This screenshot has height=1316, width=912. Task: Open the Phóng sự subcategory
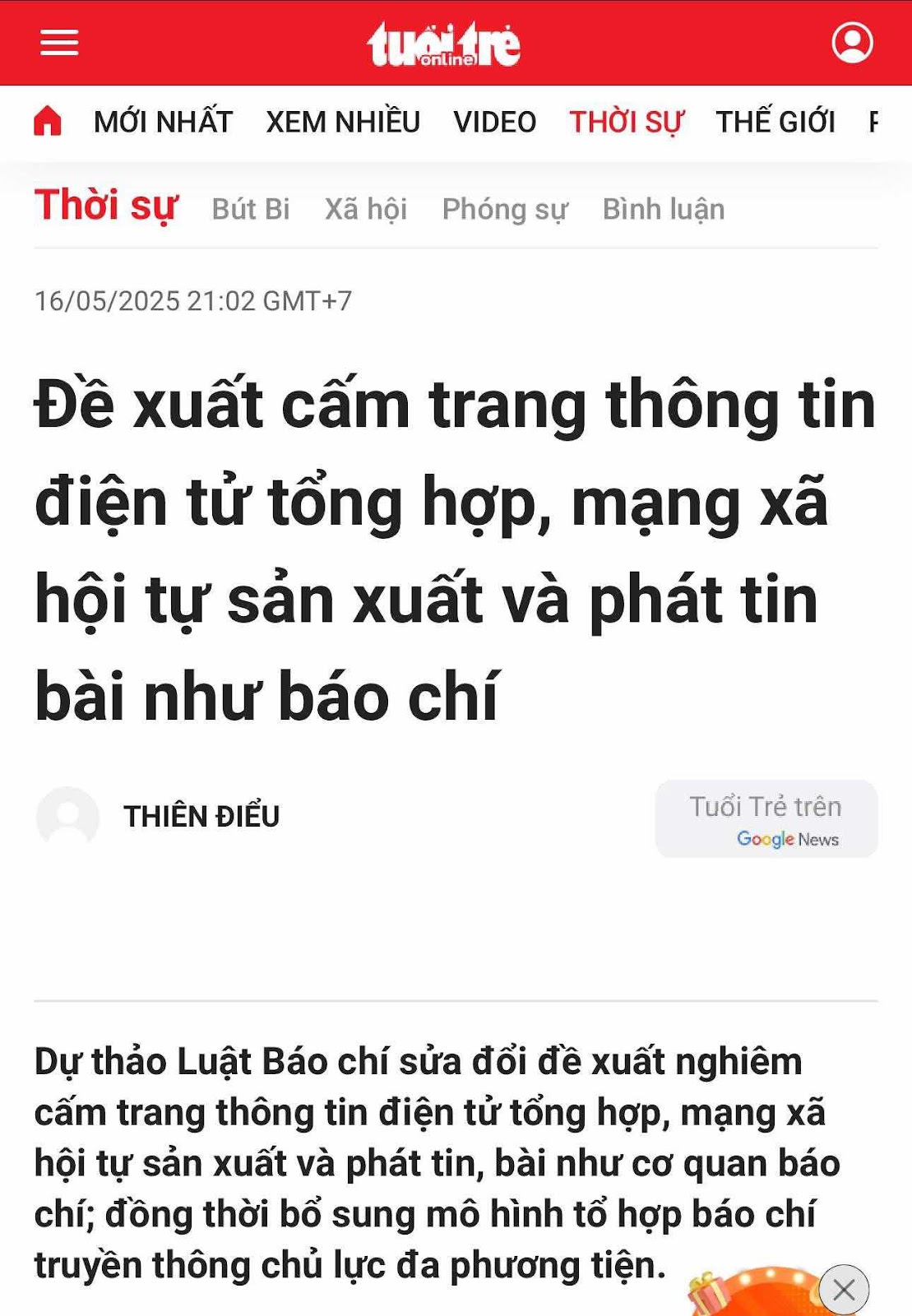tap(505, 209)
